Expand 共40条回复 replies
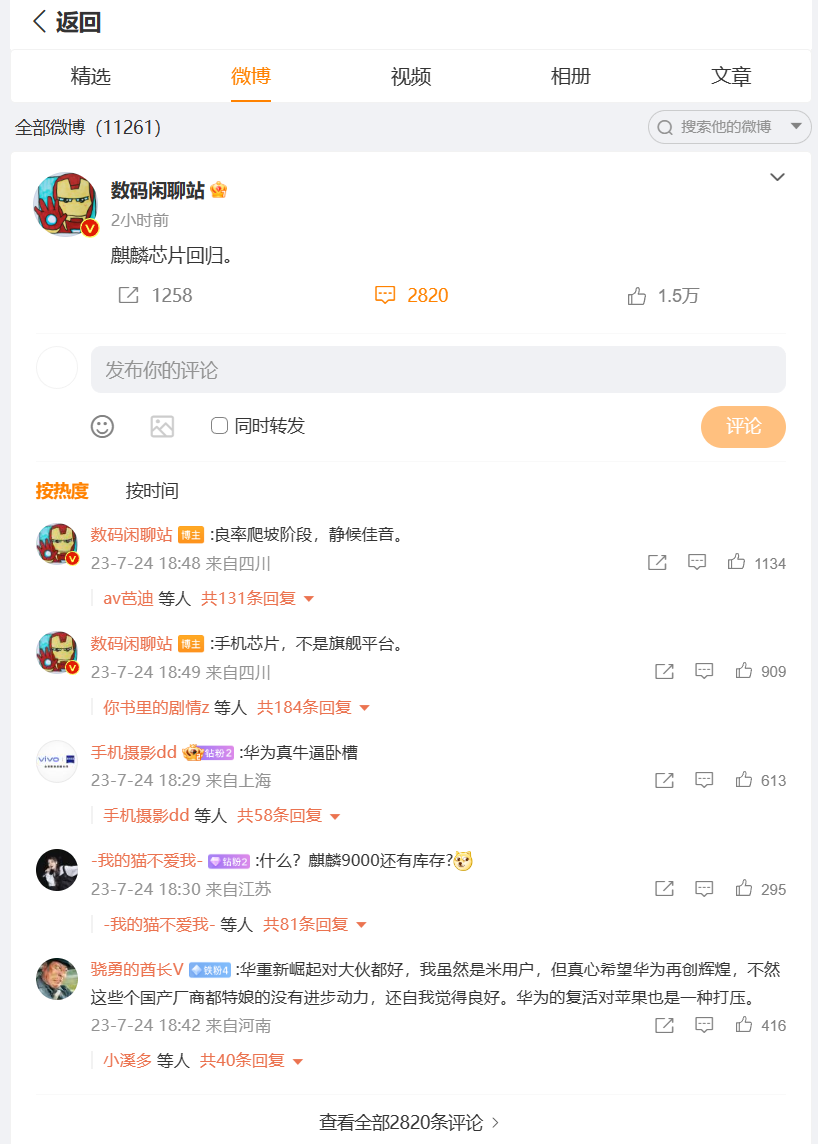This screenshot has width=818, height=1144. pos(251,1060)
